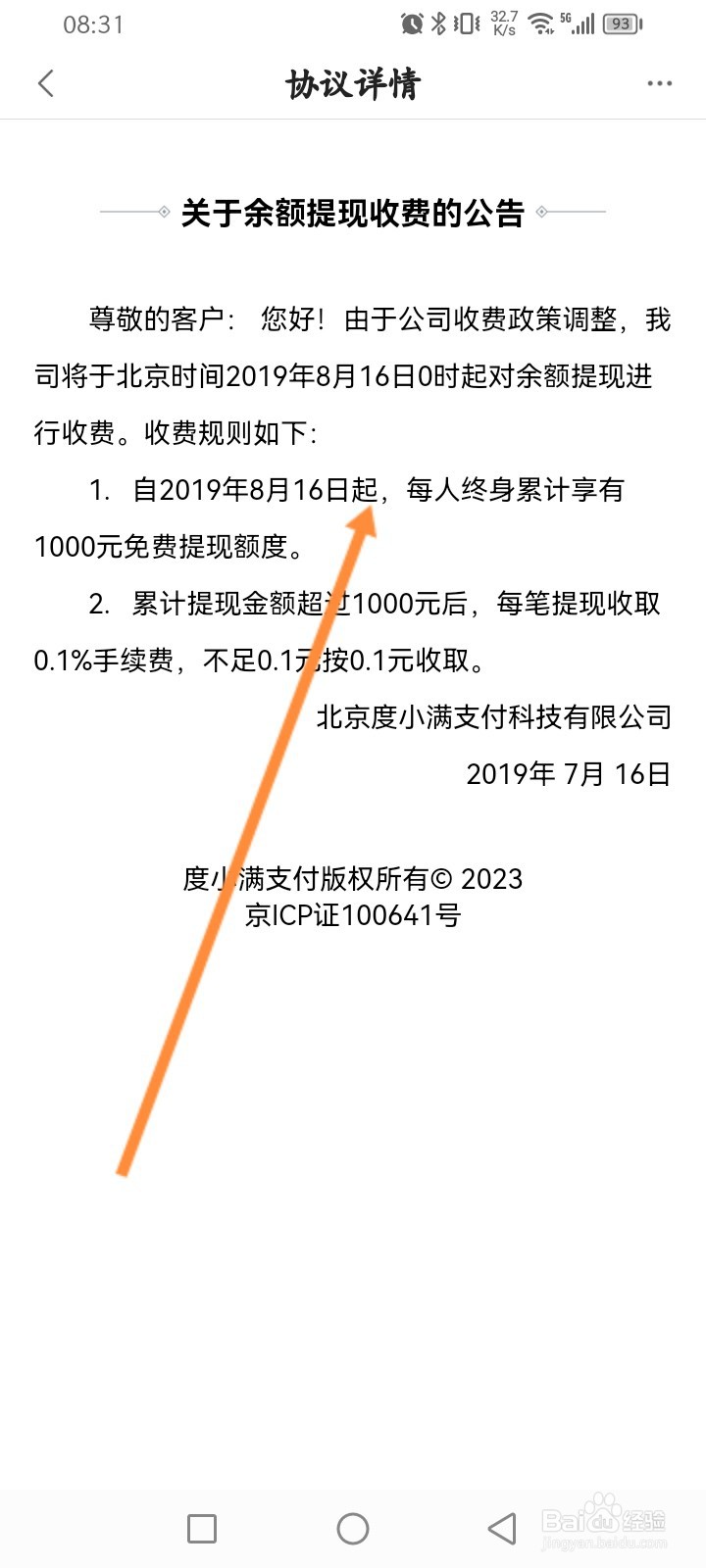706x1568 pixels.
Task: Tap the recent apps square button
Action: (202, 1528)
